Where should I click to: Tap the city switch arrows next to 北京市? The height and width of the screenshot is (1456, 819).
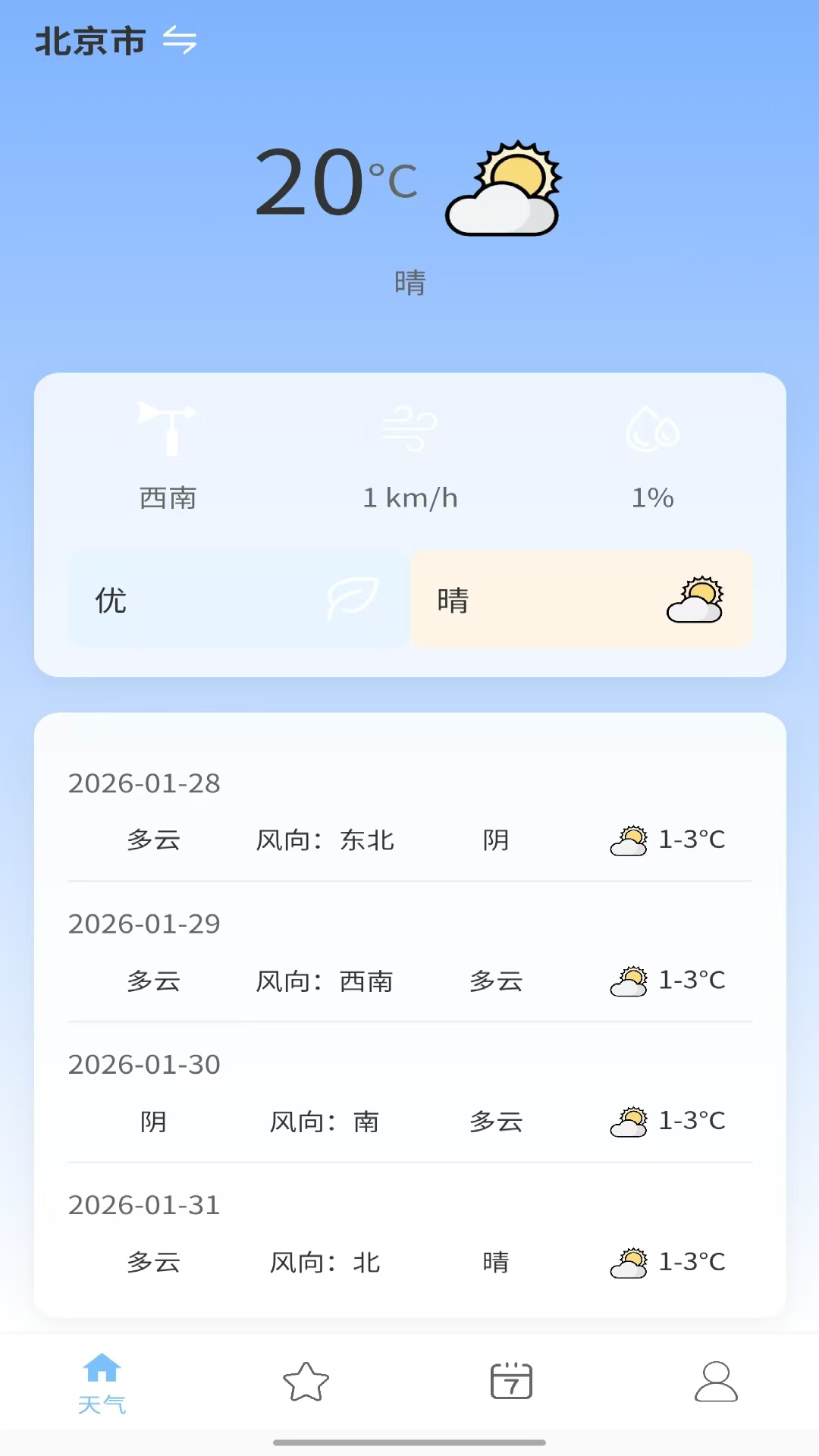point(180,42)
